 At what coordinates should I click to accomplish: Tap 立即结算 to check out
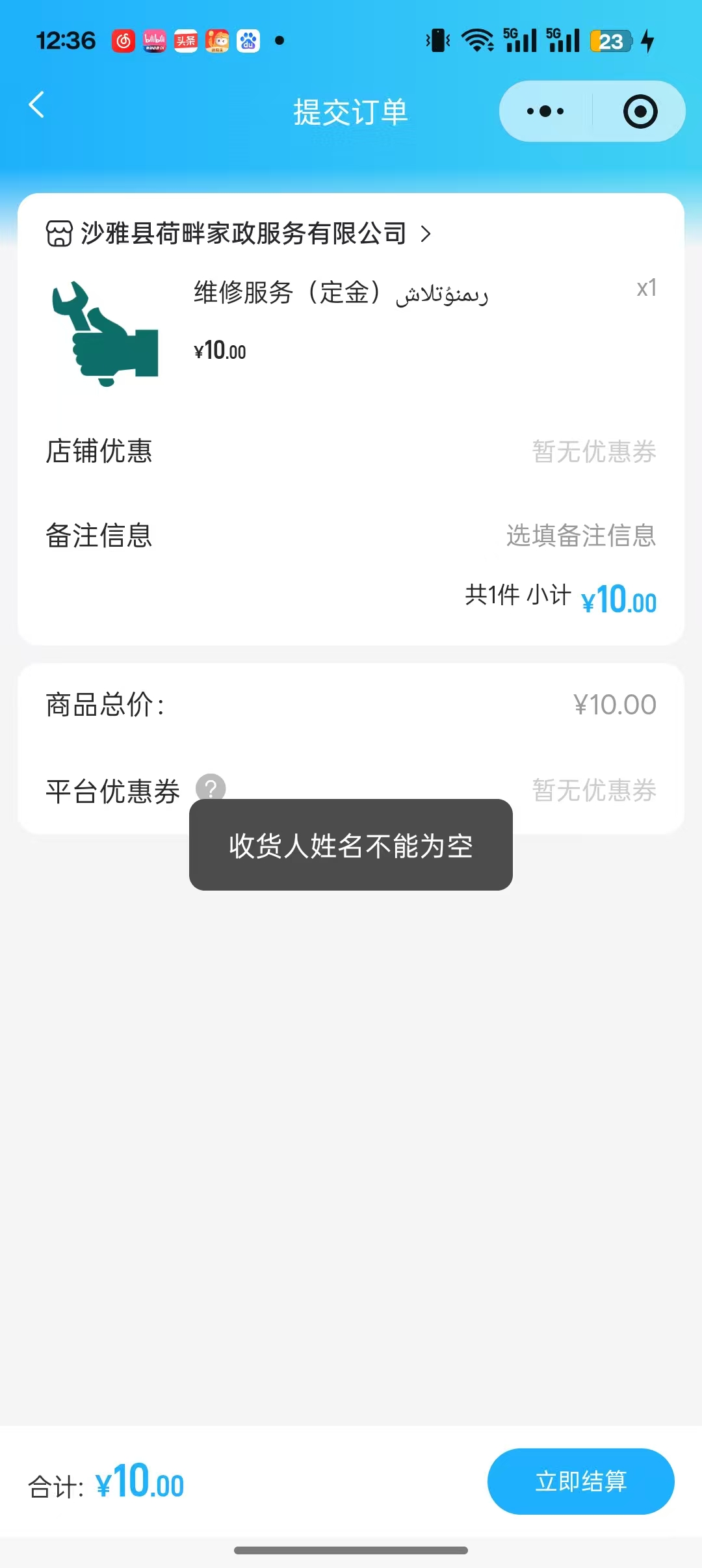(580, 1482)
